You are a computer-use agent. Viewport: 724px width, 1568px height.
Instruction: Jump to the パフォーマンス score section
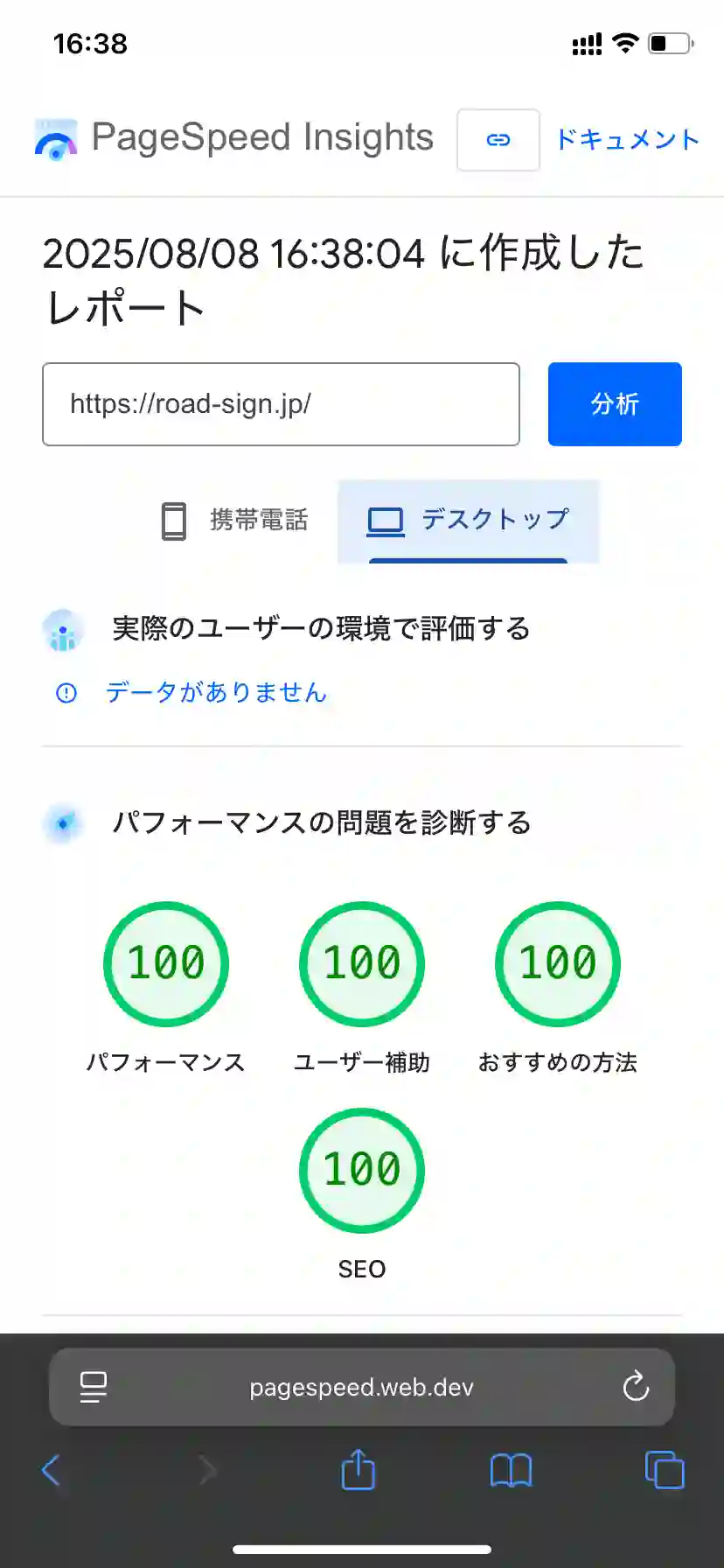pyautogui.click(x=166, y=989)
